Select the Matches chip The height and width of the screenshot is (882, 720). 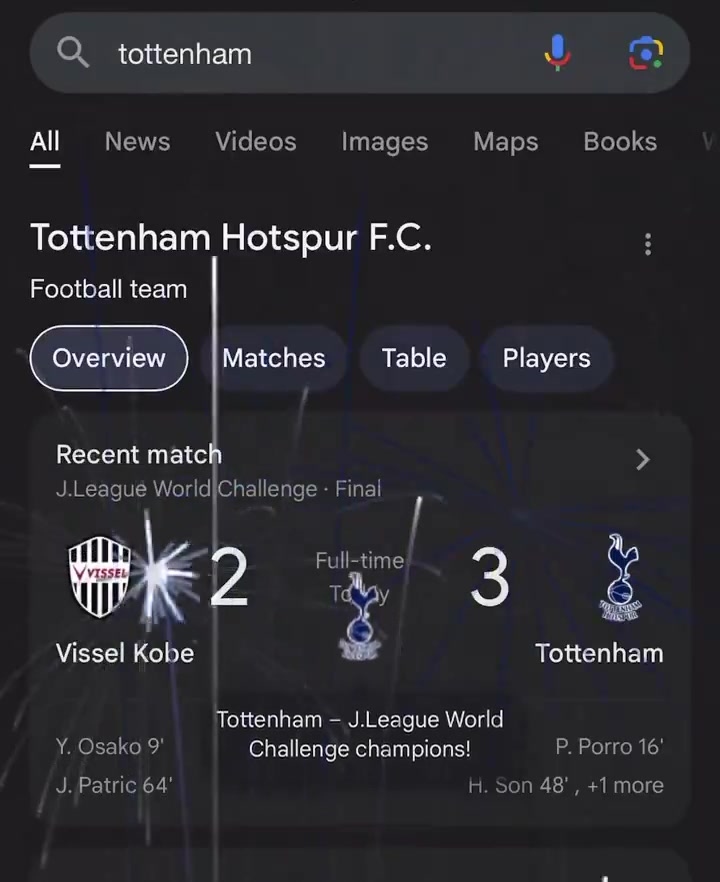click(273, 358)
